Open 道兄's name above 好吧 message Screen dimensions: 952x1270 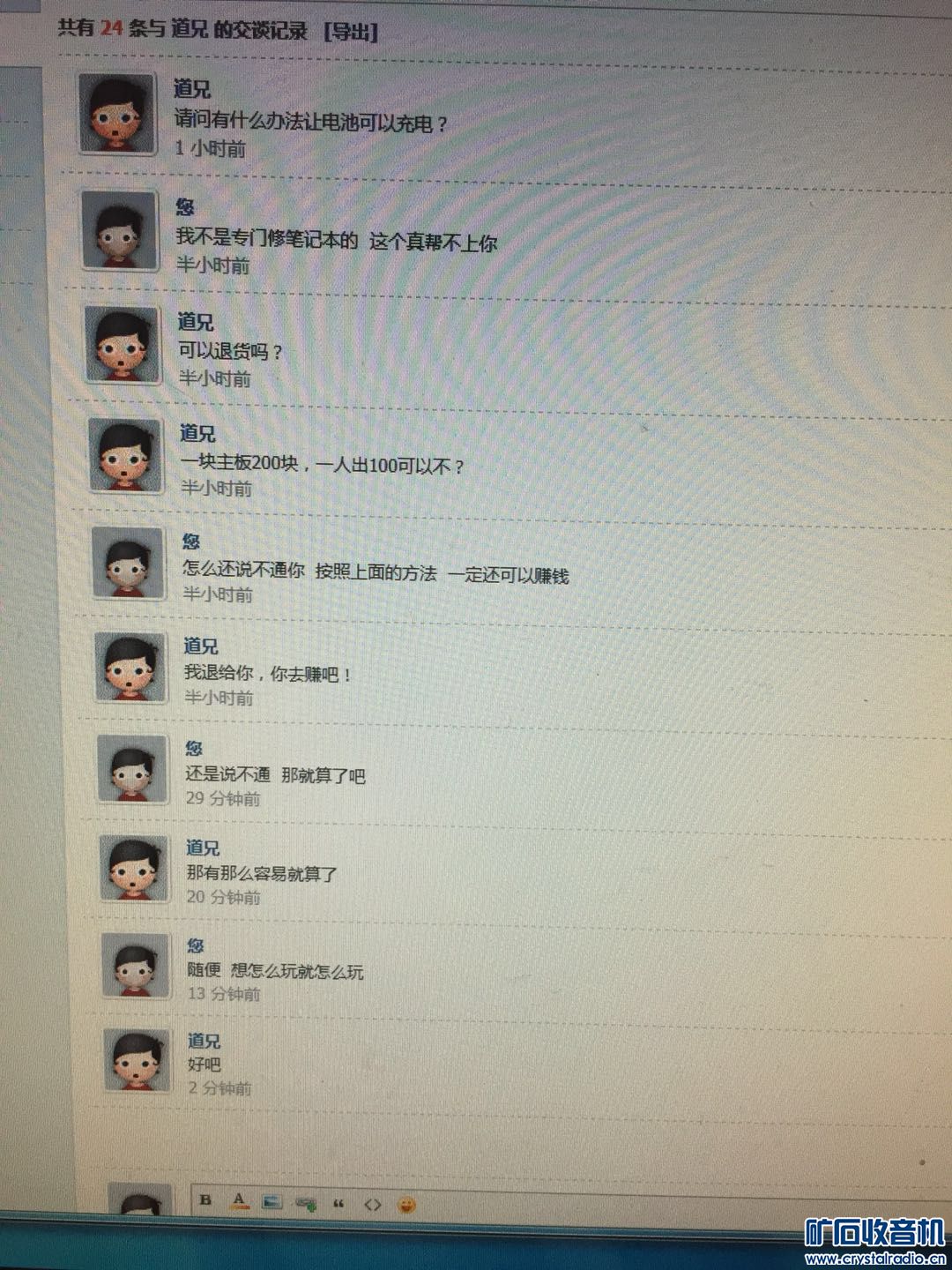[204, 1041]
